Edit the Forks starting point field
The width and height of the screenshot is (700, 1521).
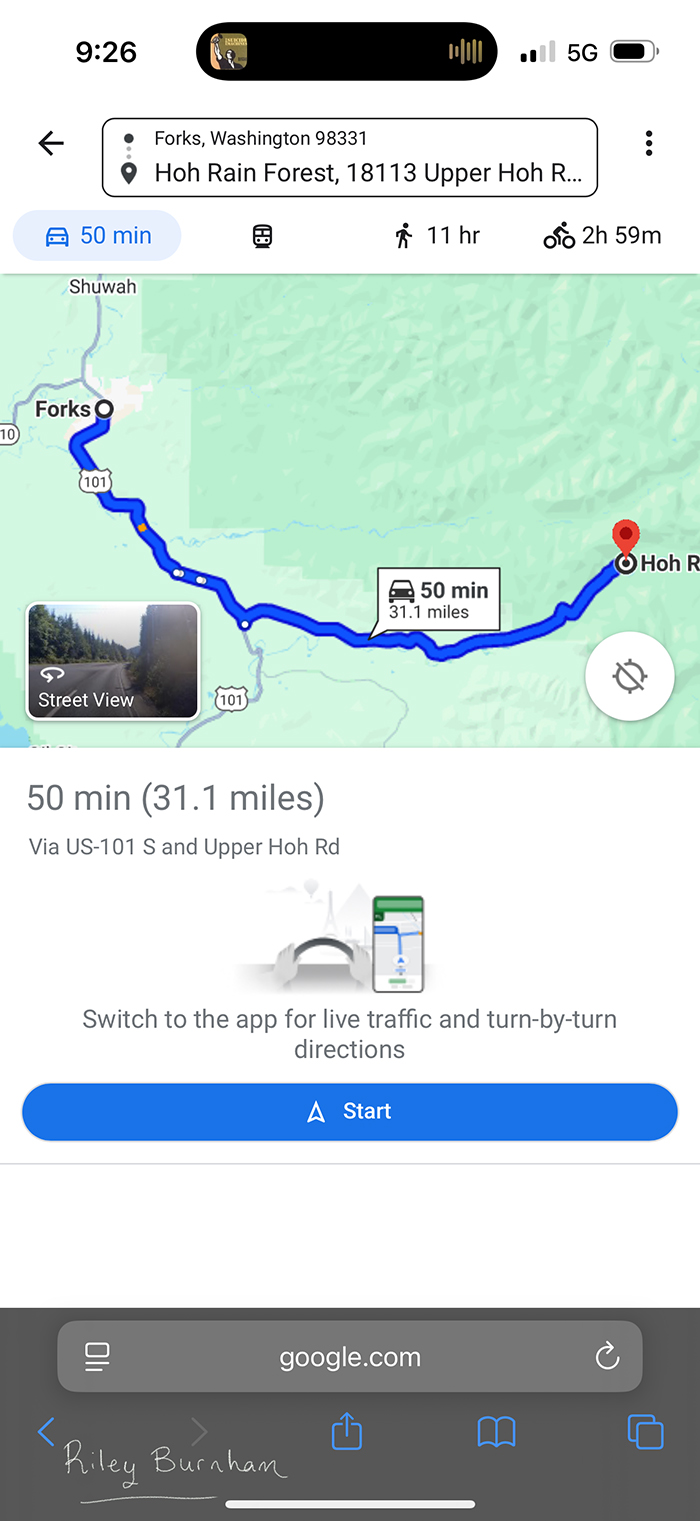[350, 139]
